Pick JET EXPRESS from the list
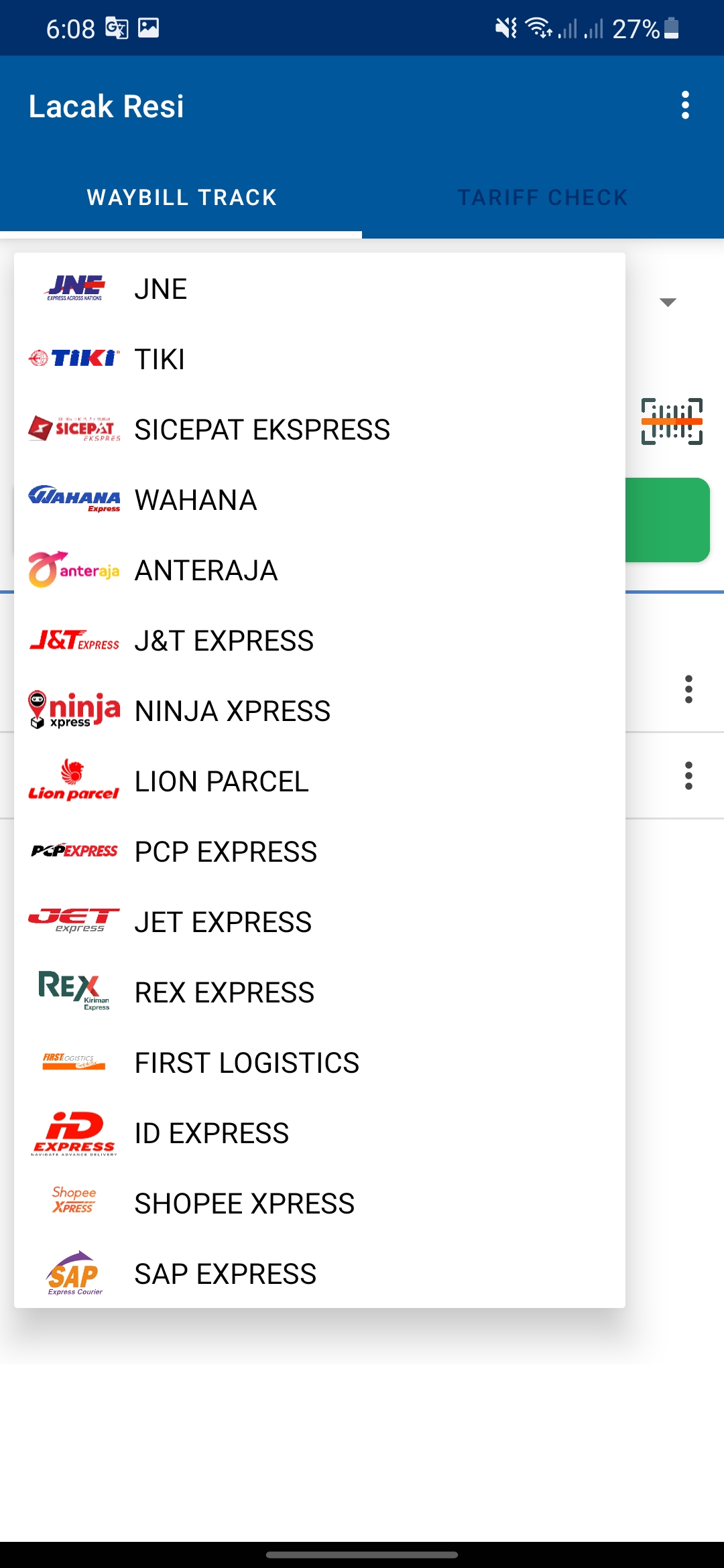 click(319, 922)
